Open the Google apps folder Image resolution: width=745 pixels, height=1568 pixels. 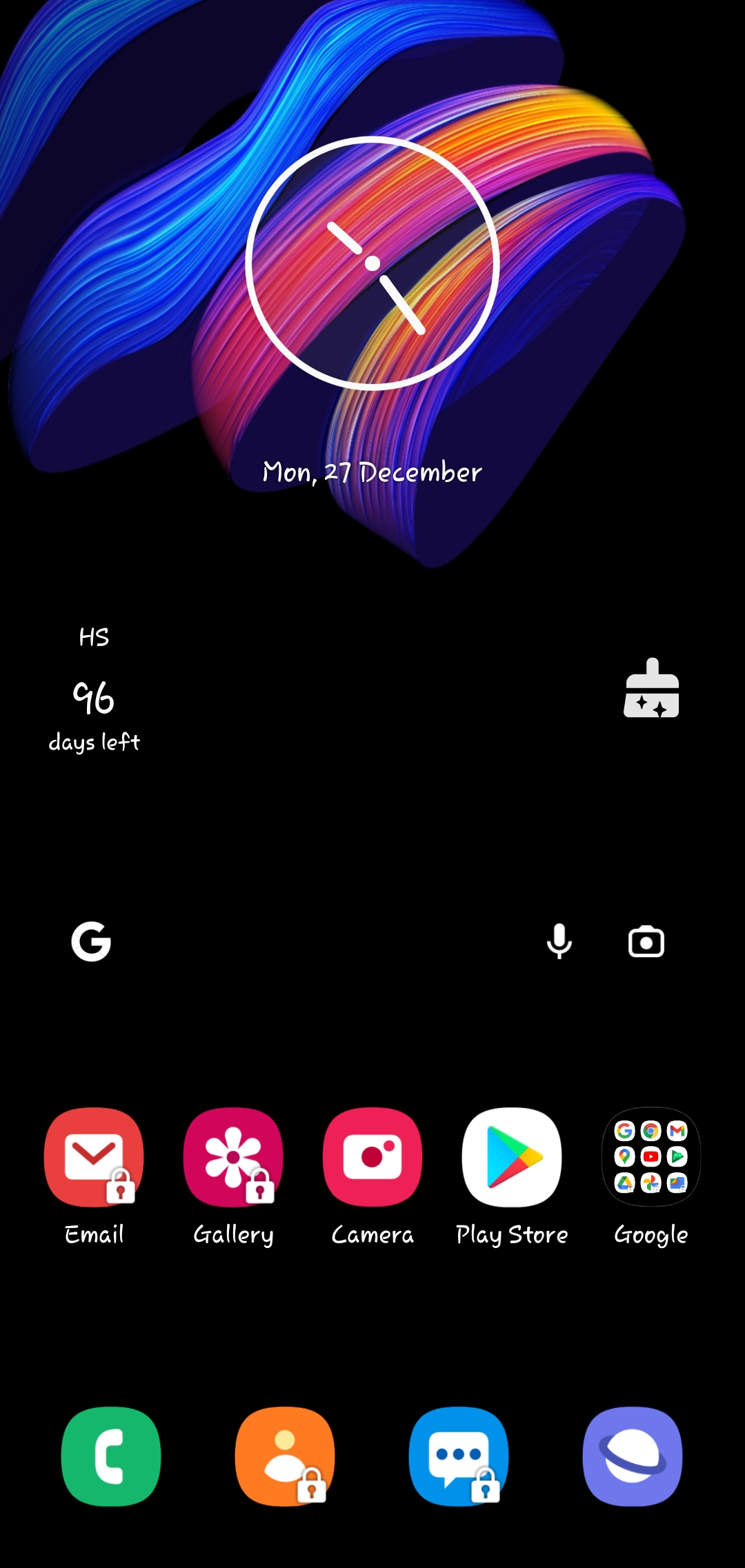(650, 1158)
